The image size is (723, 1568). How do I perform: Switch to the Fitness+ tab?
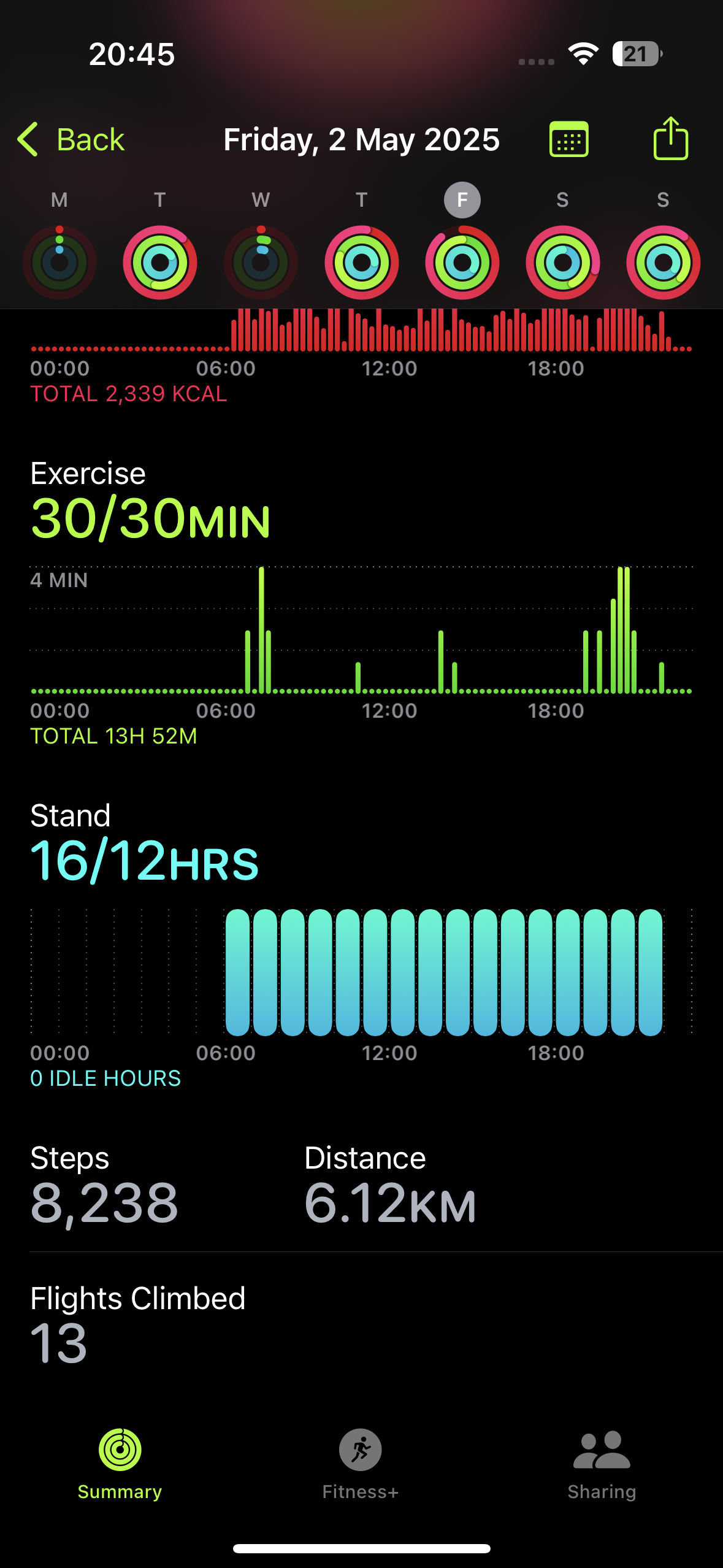tap(361, 1464)
